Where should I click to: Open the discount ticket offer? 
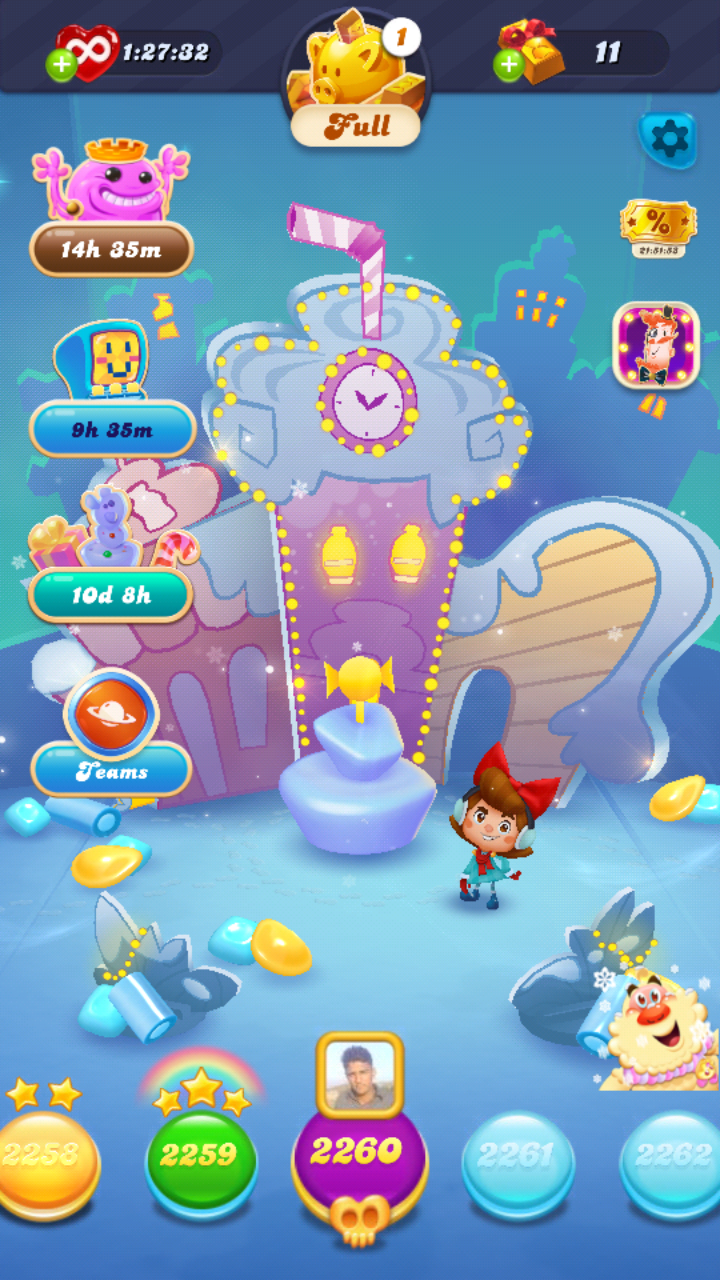[x=657, y=225]
